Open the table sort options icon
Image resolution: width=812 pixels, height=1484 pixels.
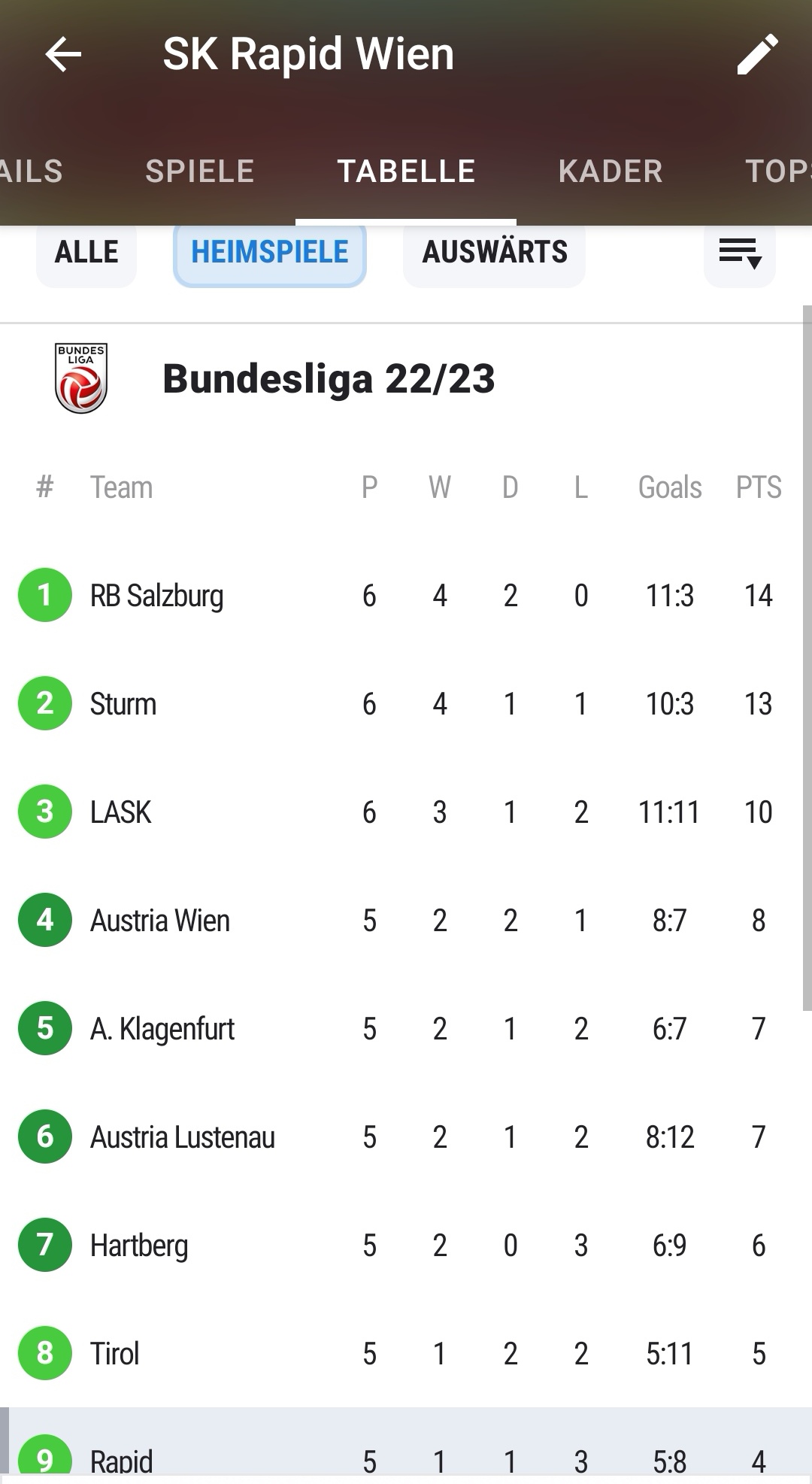pyautogui.click(x=740, y=253)
